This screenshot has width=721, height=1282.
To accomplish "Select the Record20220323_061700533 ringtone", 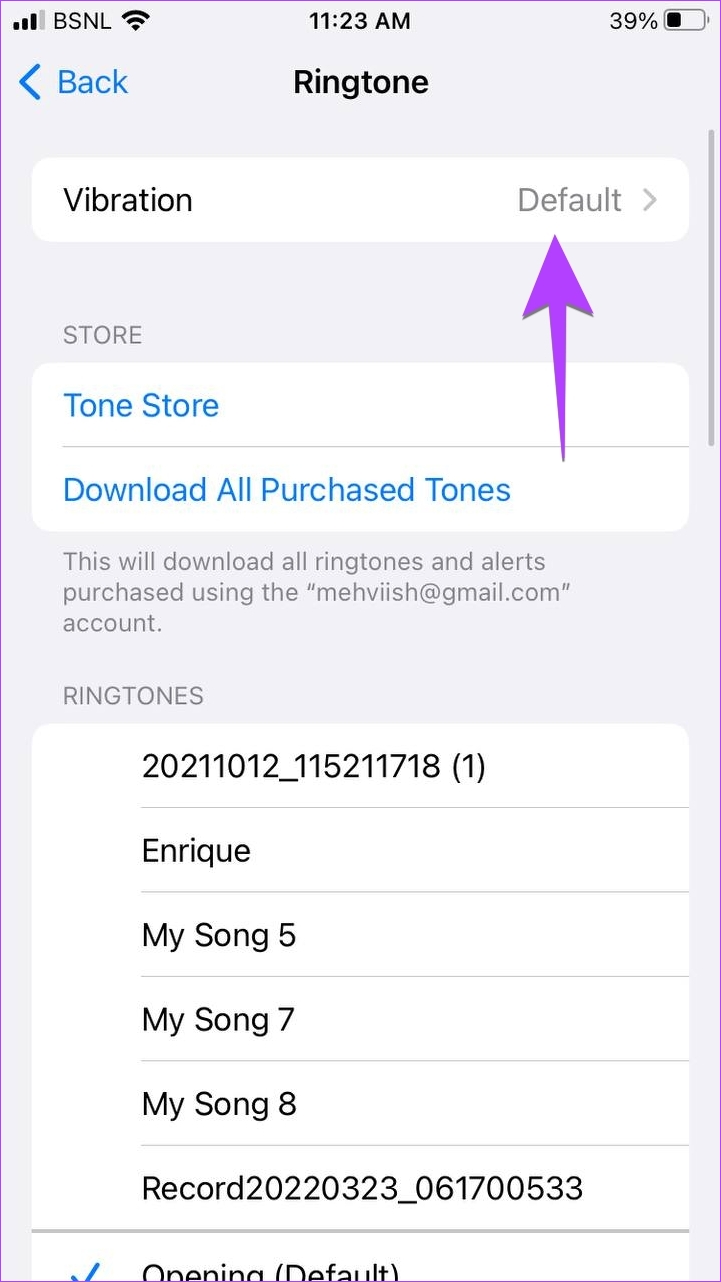I will click(x=360, y=1188).
